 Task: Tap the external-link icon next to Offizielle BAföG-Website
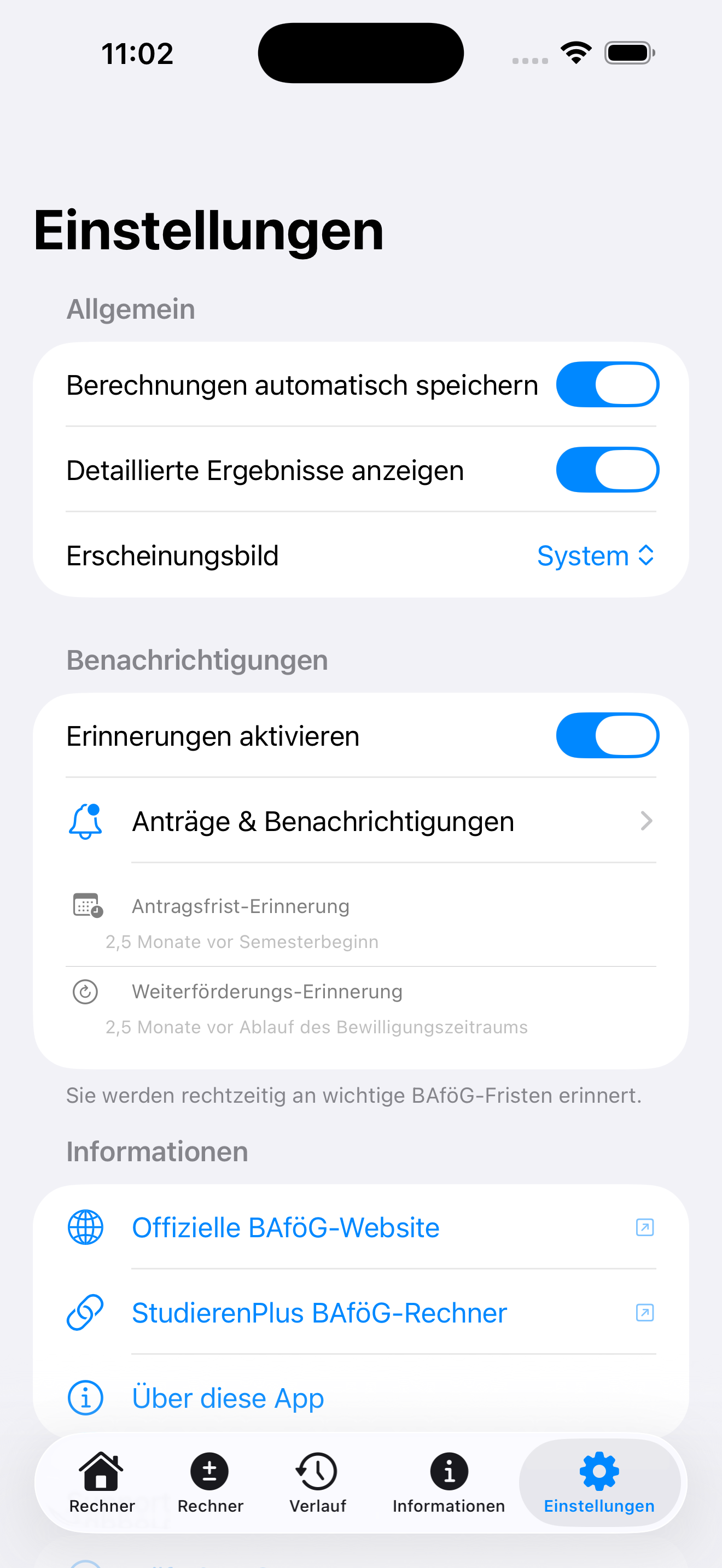point(644,1228)
